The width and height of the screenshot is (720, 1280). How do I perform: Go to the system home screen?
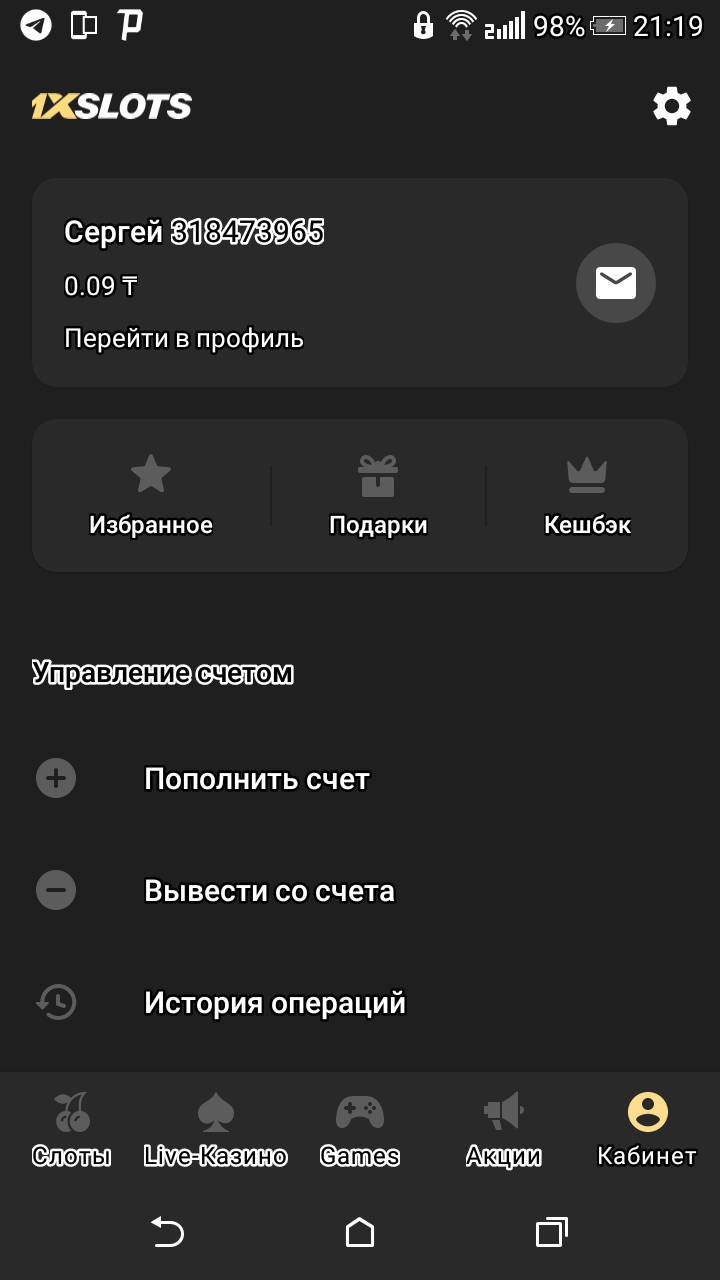pyautogui.click(x=359, y=1233)
